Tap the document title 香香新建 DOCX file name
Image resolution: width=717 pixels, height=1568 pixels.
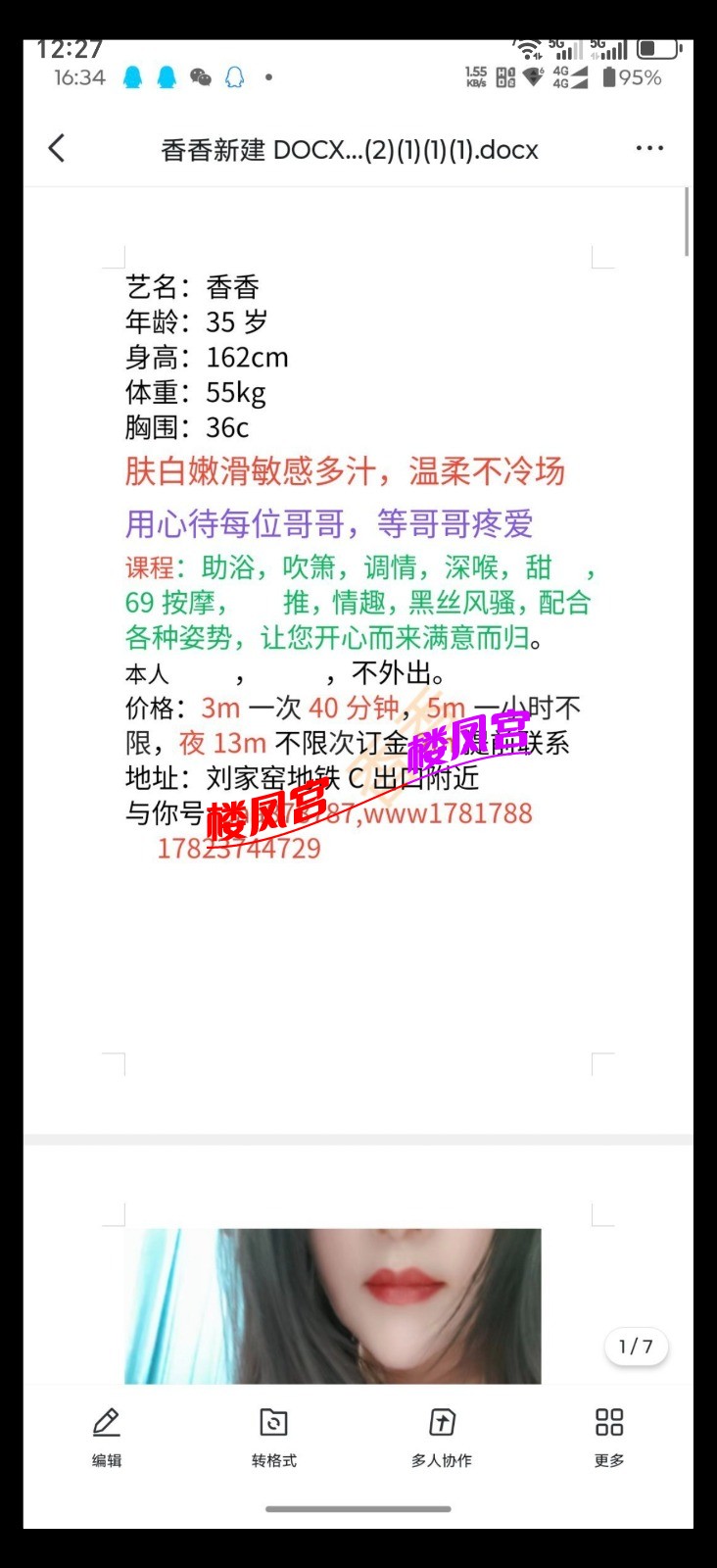pos(348,149)
